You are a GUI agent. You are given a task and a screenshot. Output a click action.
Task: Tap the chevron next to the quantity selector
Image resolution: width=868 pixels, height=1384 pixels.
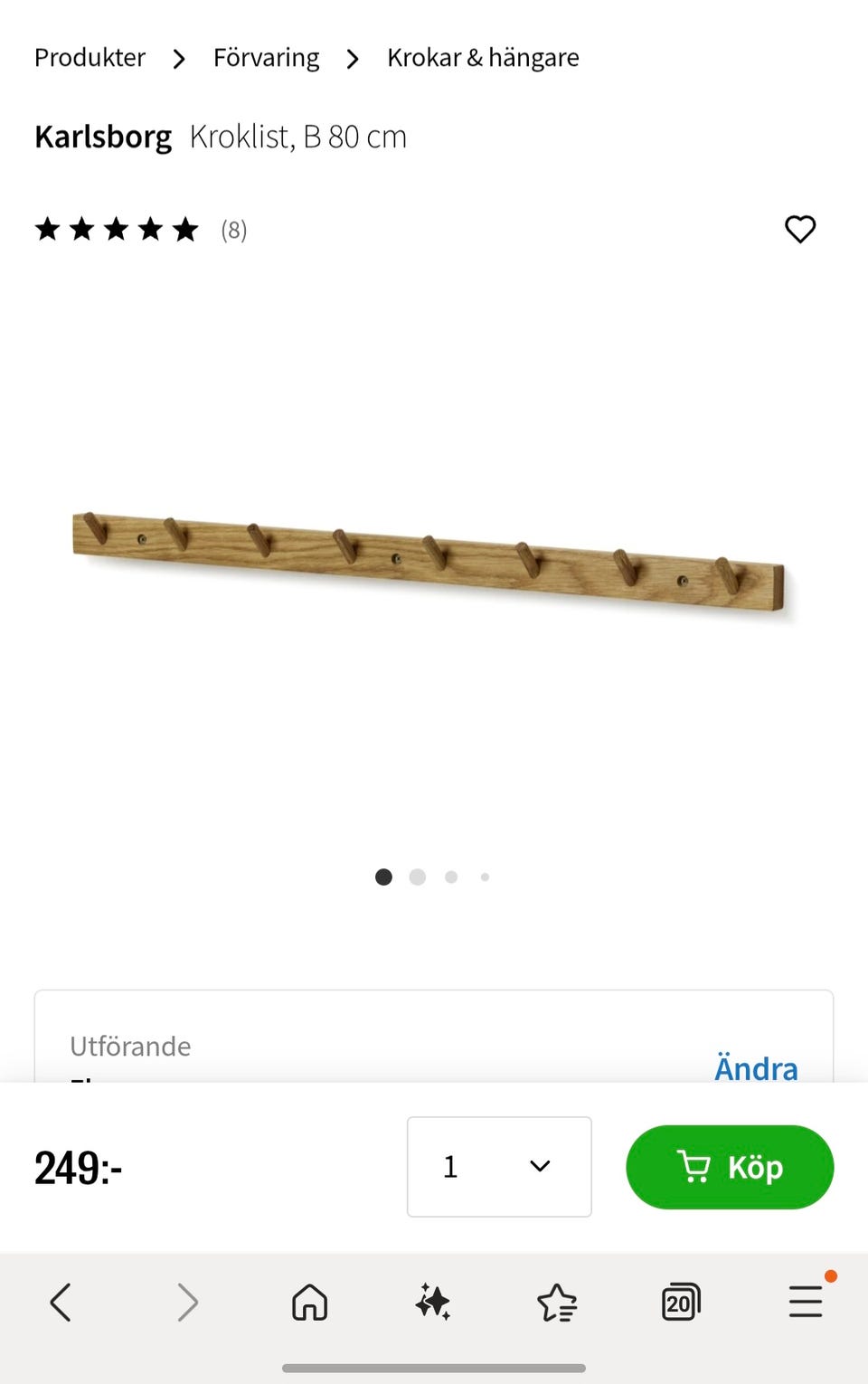[x=540, y=1167]
